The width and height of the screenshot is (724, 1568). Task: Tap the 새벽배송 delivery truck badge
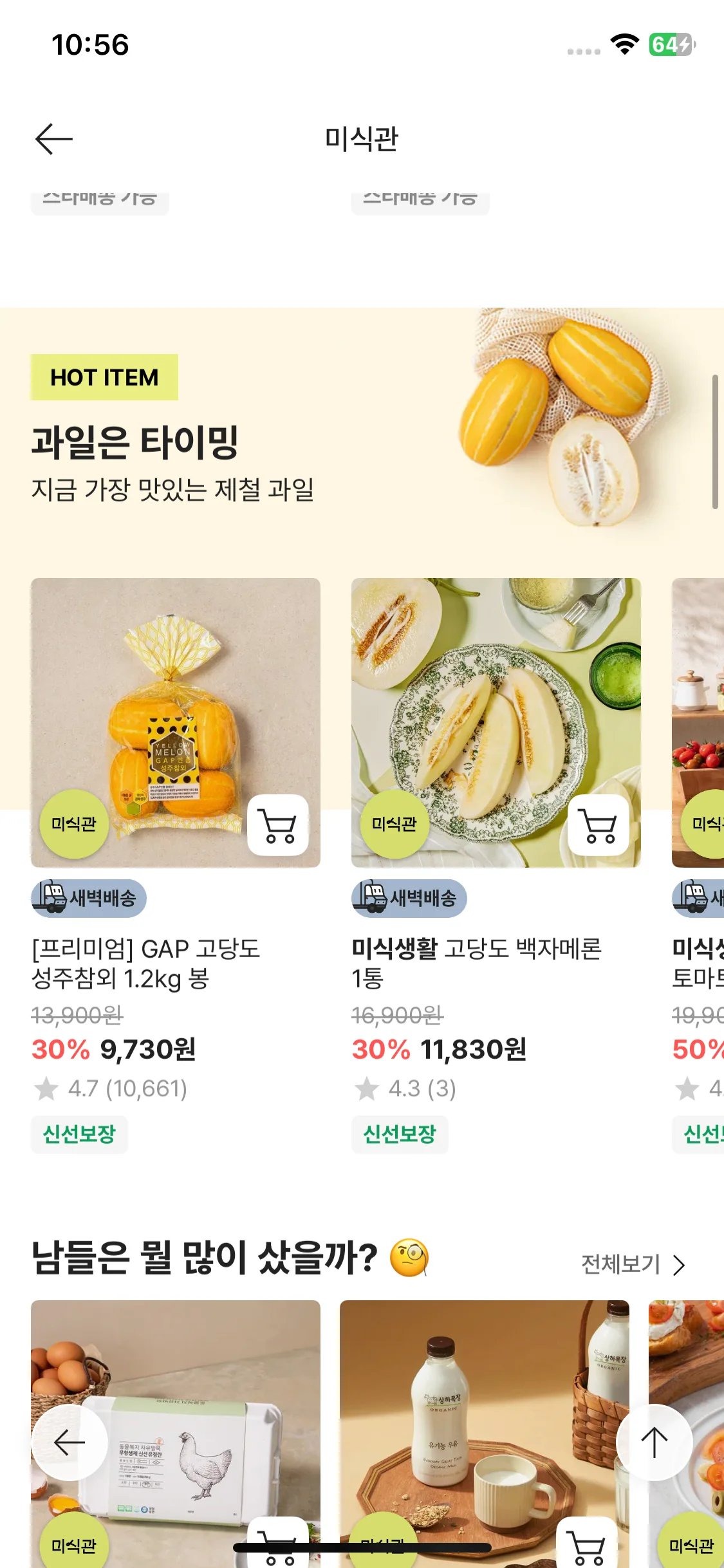click(x=89, y=899)
